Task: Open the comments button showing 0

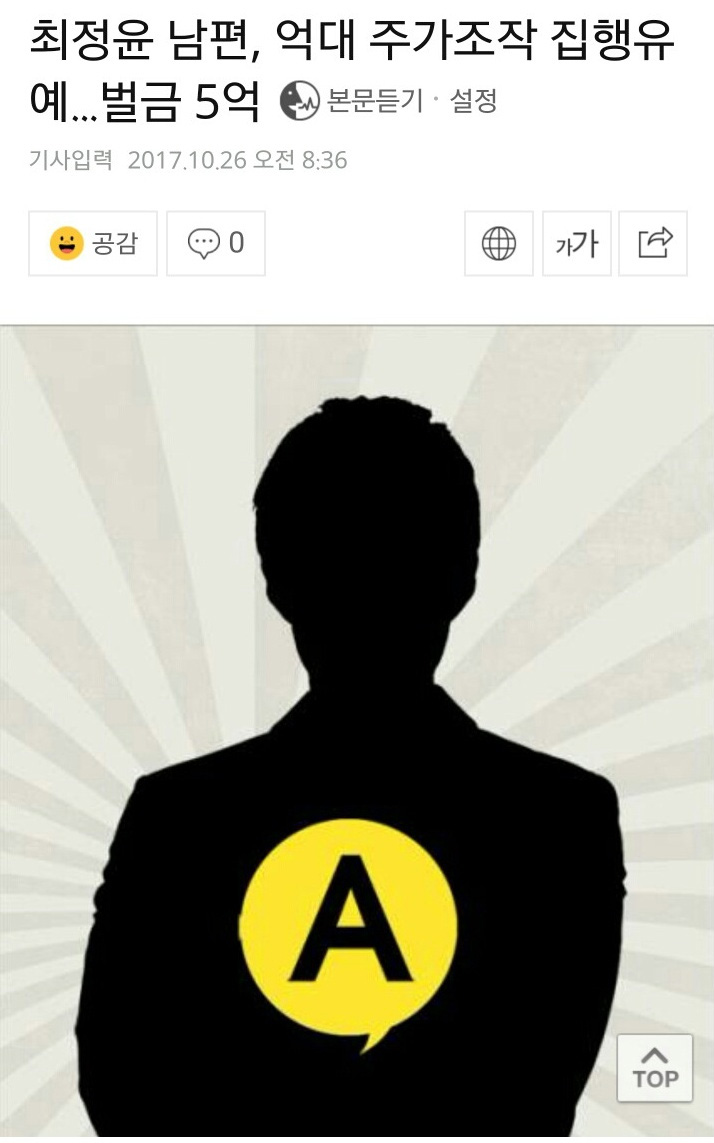Action: pyautogui.click(x=216, y=243)
